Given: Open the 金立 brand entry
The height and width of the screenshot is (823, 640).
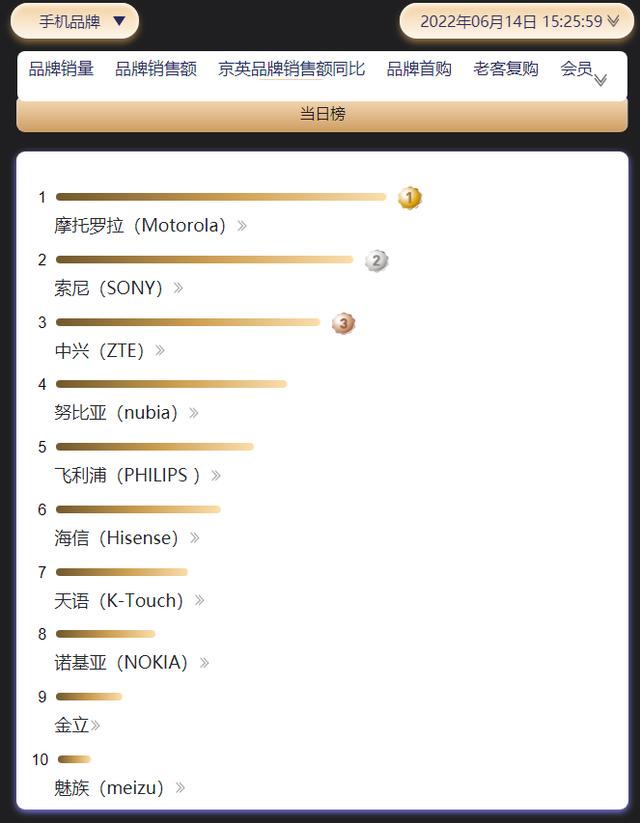Looking at the screenshot, I should (x=77, y=726).
